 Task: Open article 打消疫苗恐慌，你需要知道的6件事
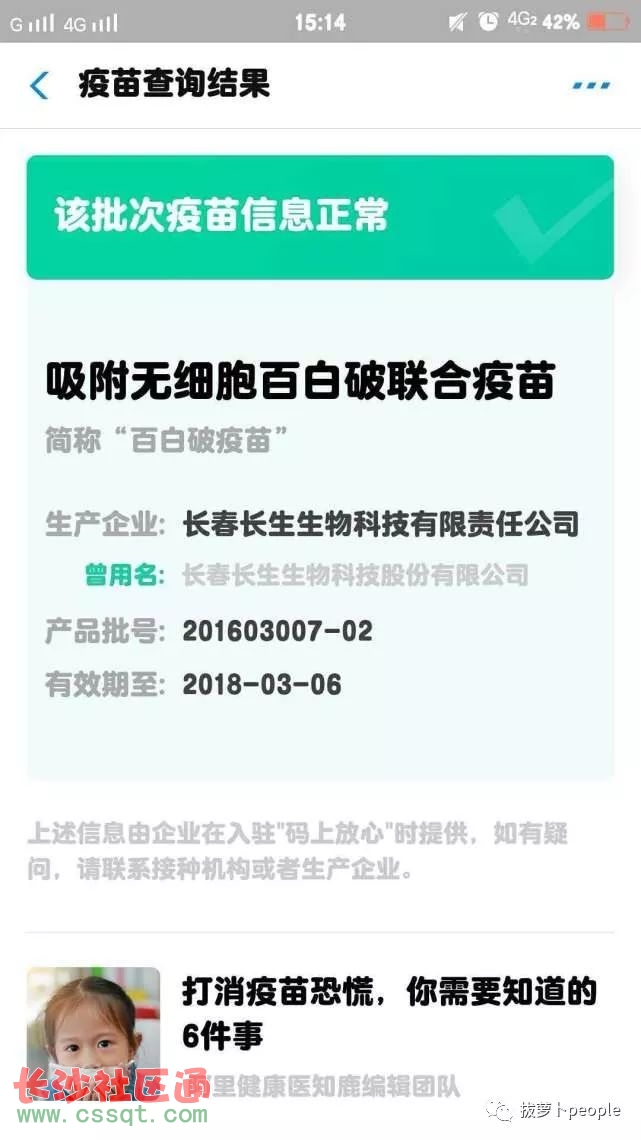pos(390,1013)
